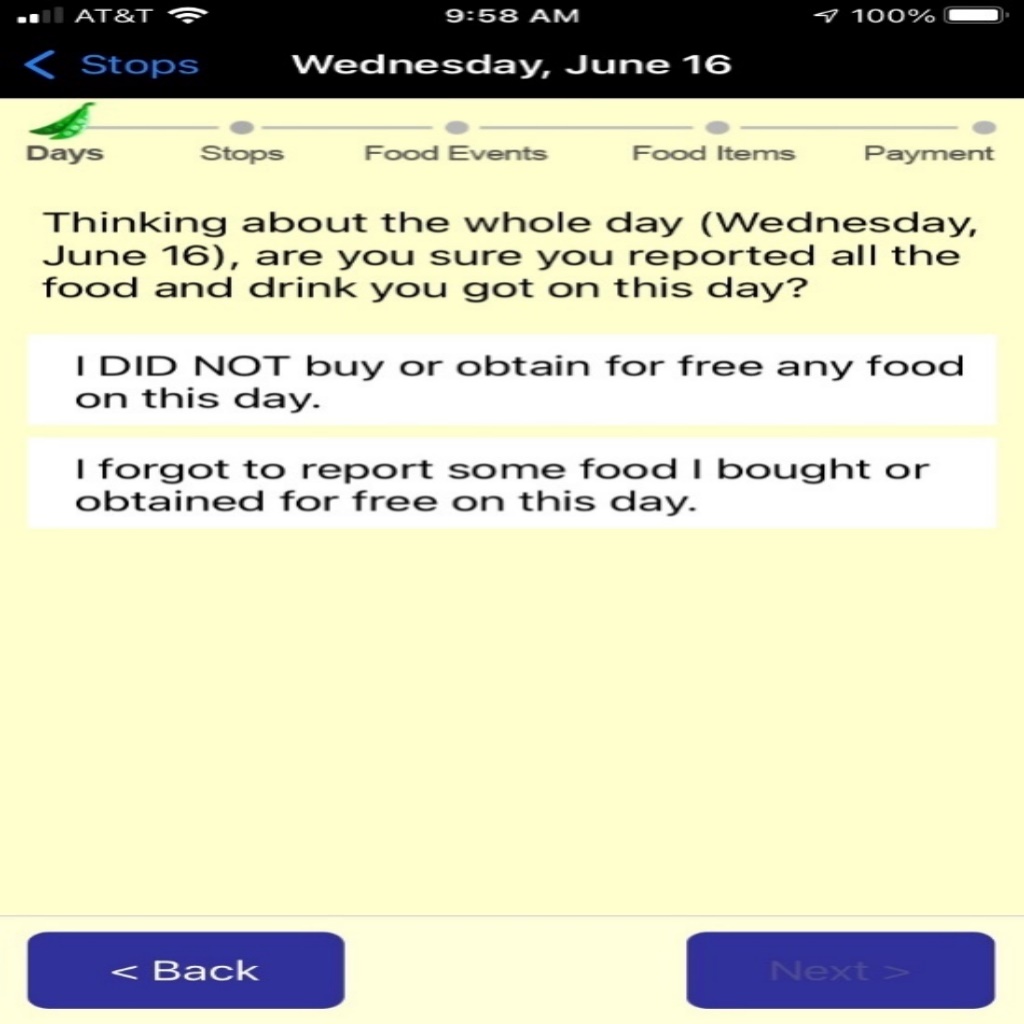The width and height of the screenshot is (1024, 1024).
Task: Choose 'I forgot to report some food' option
Action: click(x=512, y=484)
